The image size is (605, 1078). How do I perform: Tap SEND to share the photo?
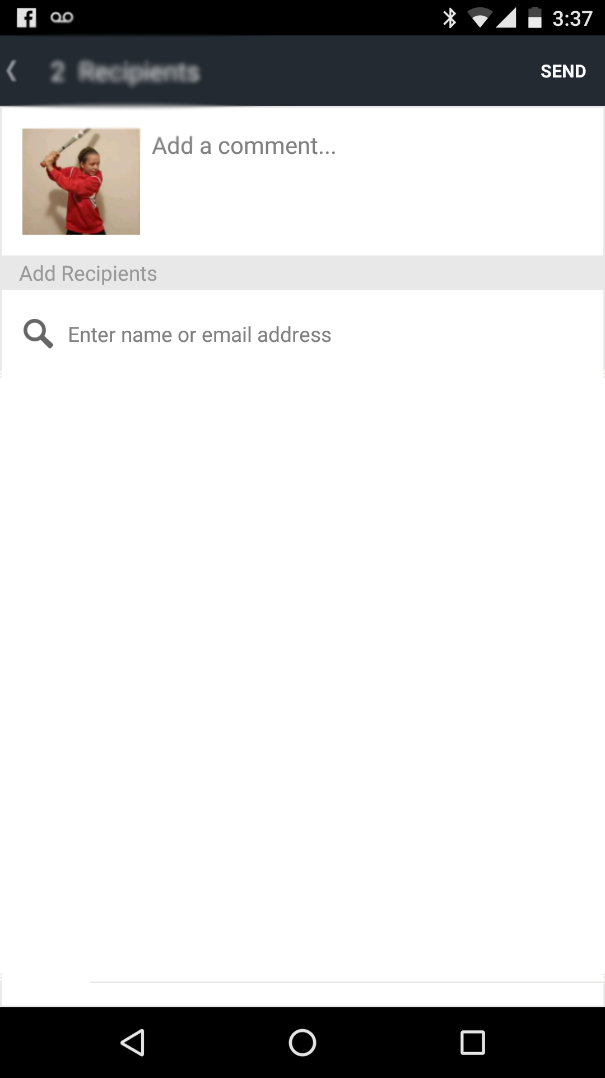click(x=563, y=71)
